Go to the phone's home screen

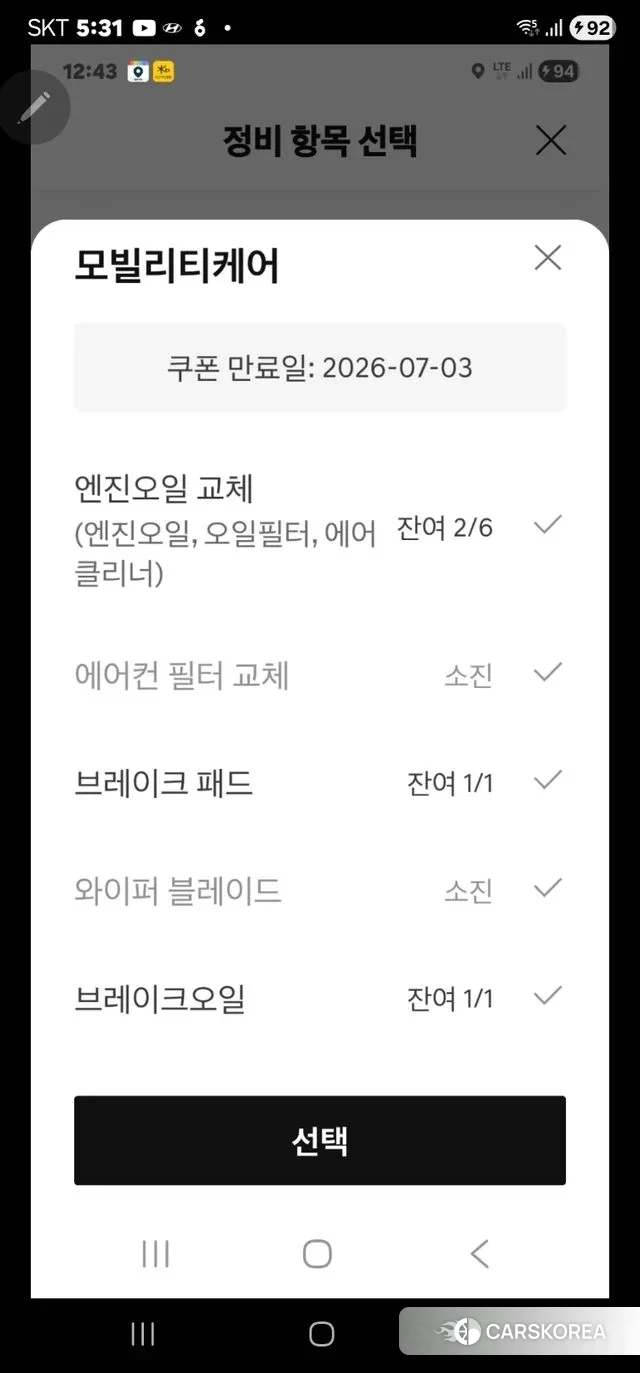click(321, 1333)
